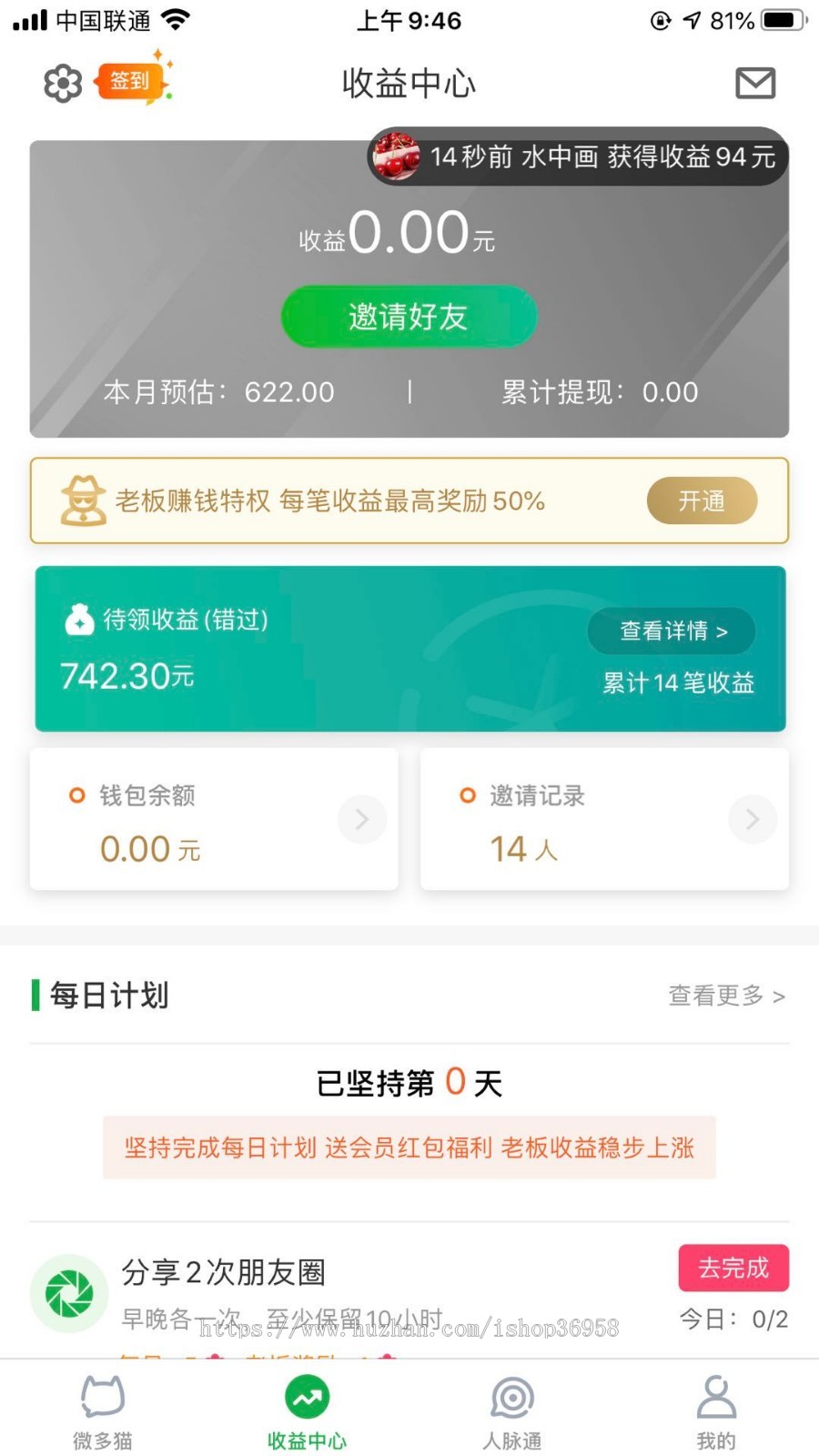Click the 老板 boss privilege icon
819x1456 pixels.
[x=81, y=500]
